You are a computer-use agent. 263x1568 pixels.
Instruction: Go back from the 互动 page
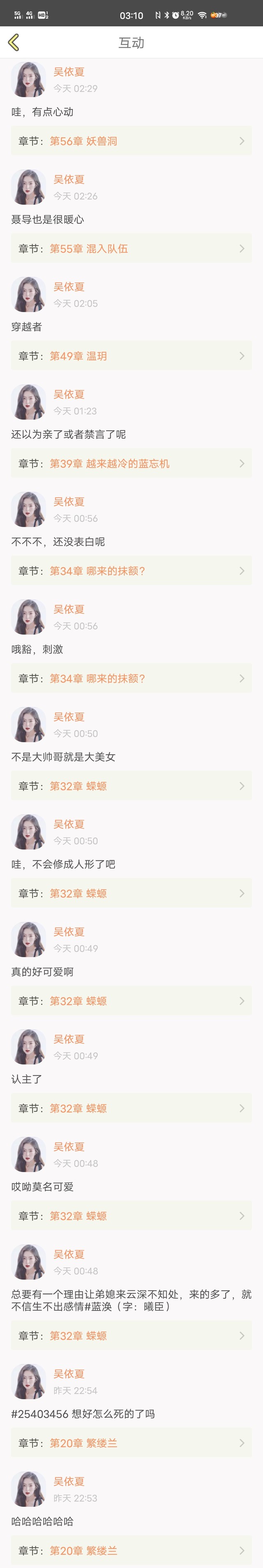[x=14, y=43]
